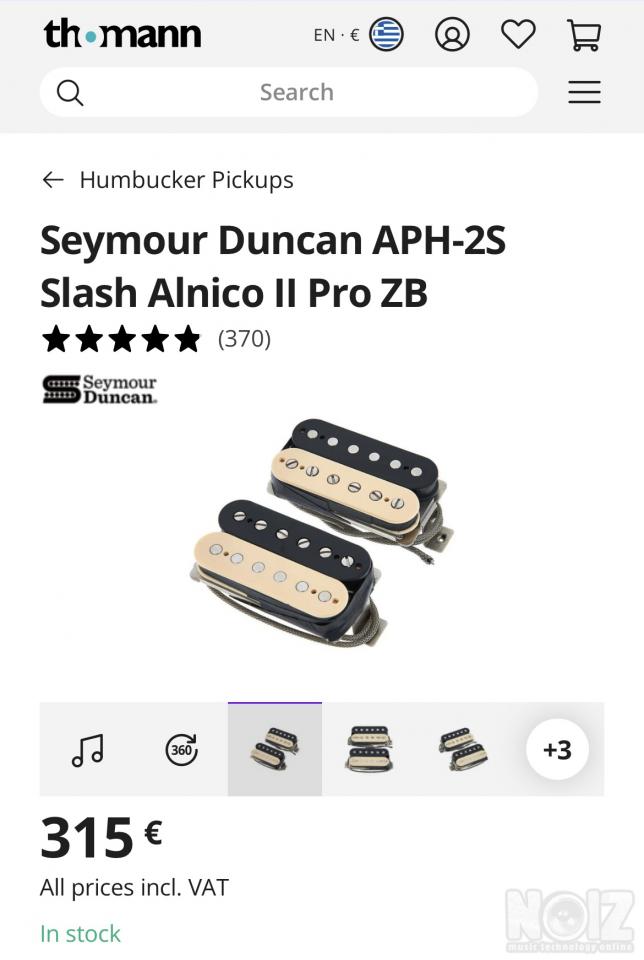Open the Seymour Duncan brand page
Image resolution: width=644 pixels, height=960 pixels.
click(x=100, y=389)
